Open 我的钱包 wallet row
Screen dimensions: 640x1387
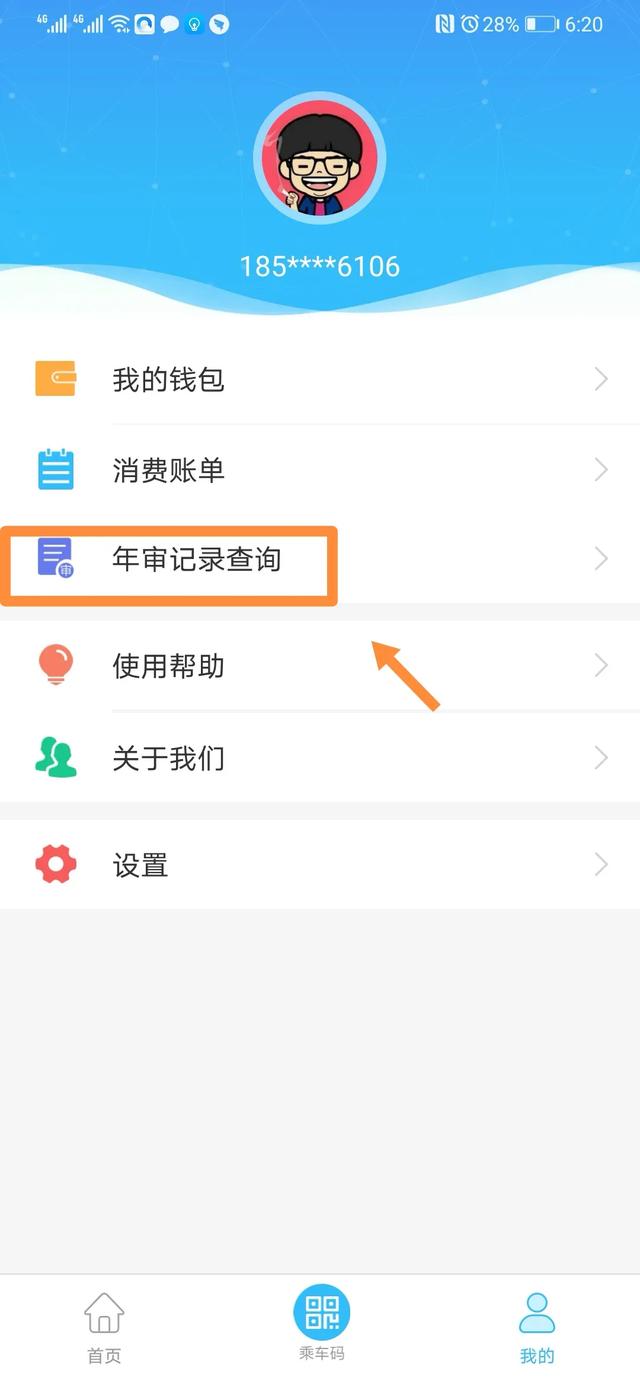point(320,380)
